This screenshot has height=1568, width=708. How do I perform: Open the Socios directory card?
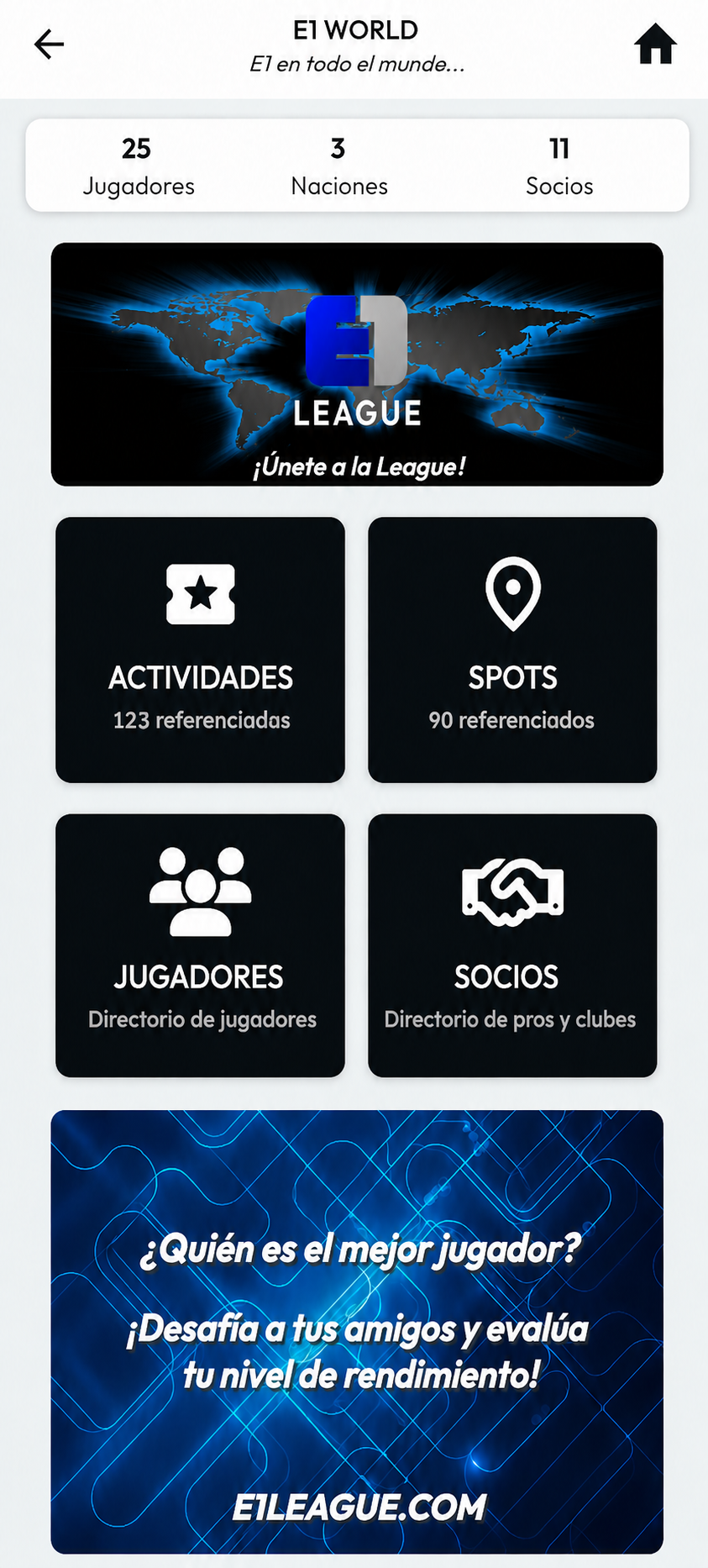(x=512, y=945)
